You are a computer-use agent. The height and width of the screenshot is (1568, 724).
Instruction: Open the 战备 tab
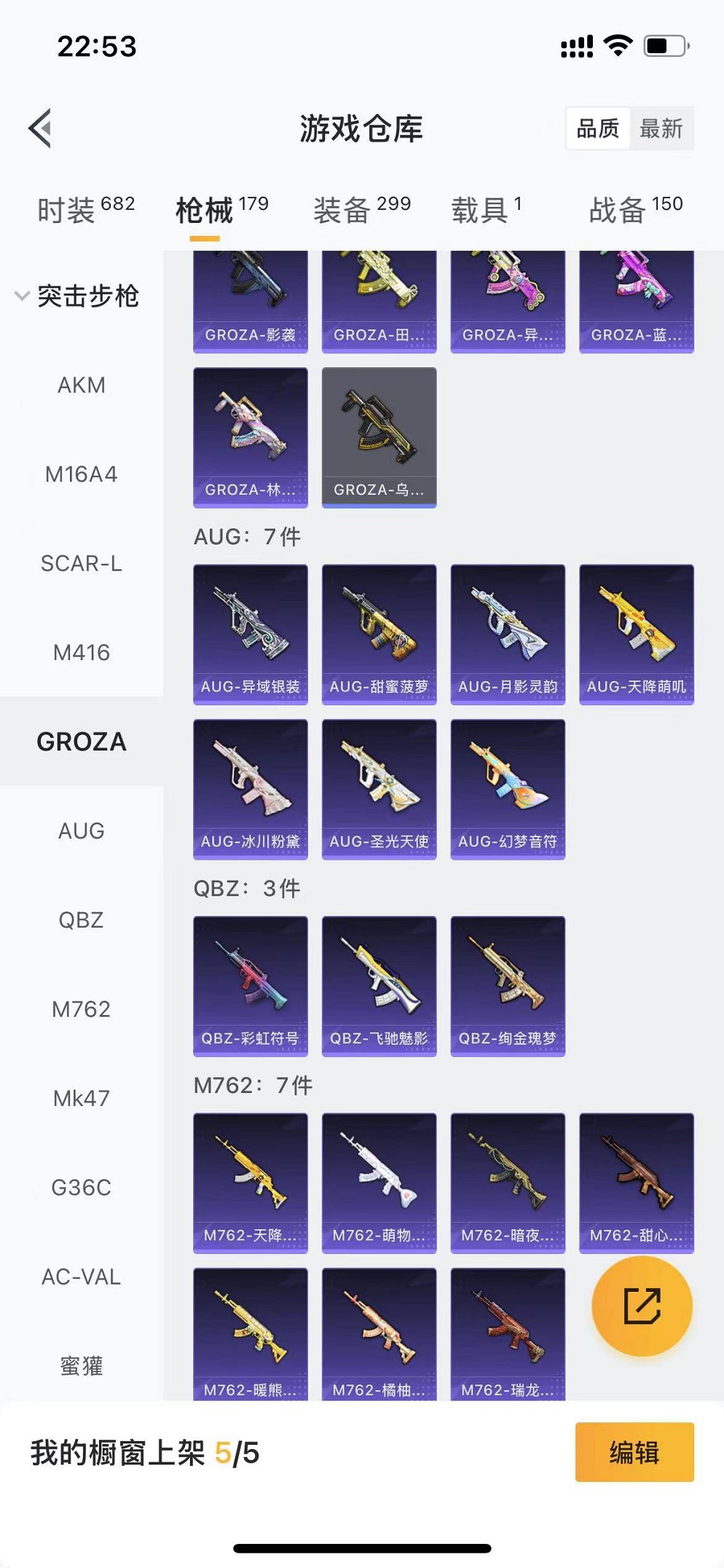click(x=635, y=210)
